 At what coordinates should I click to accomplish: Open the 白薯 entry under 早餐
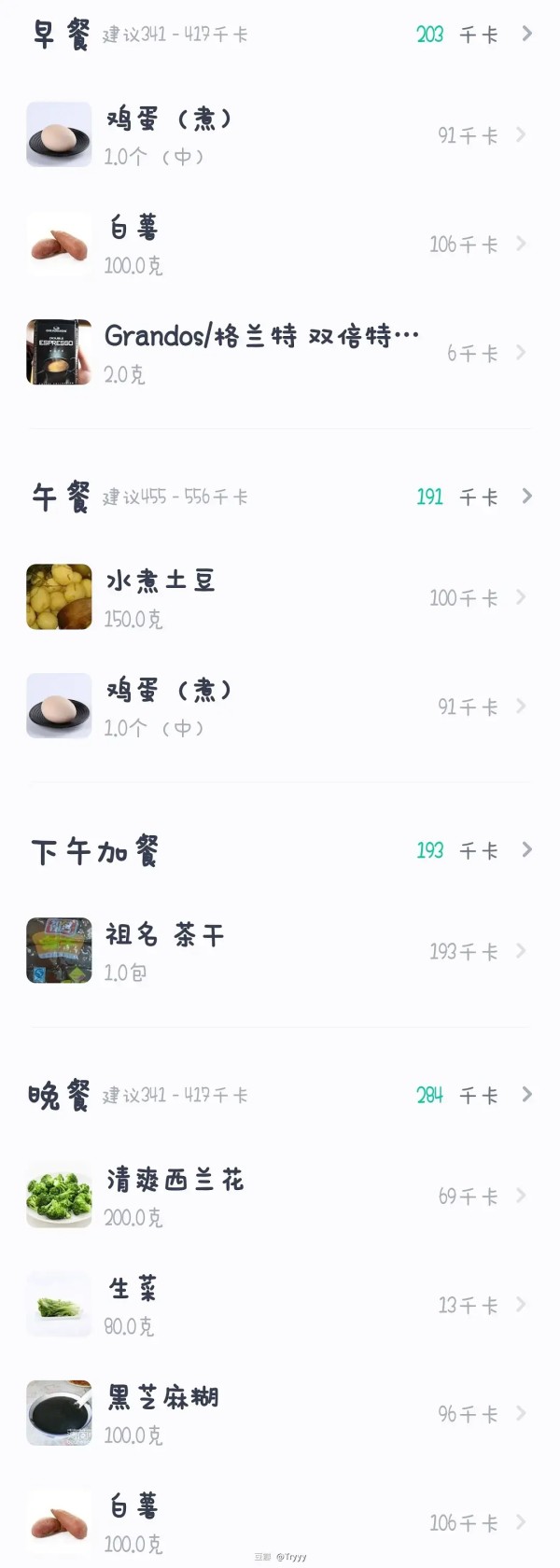click(x=280, y=245)
